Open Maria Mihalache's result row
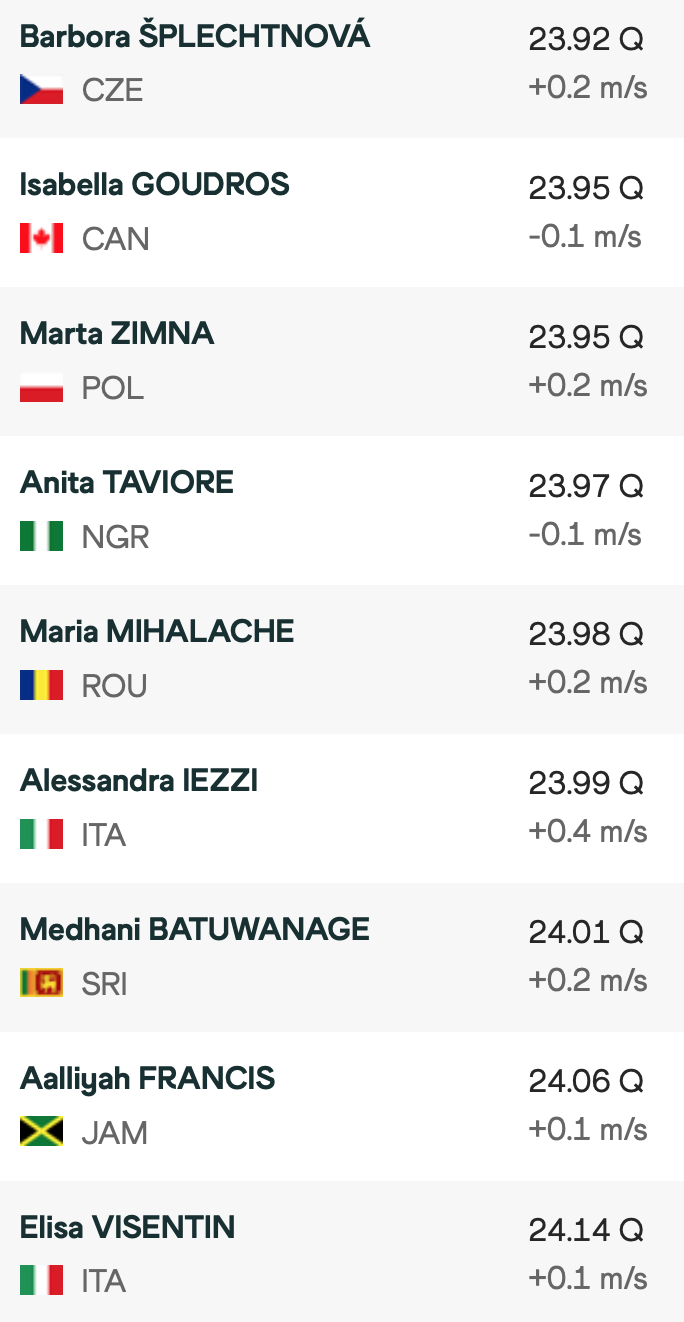This screenshot has width=684, height=1322. pos(342,660)
